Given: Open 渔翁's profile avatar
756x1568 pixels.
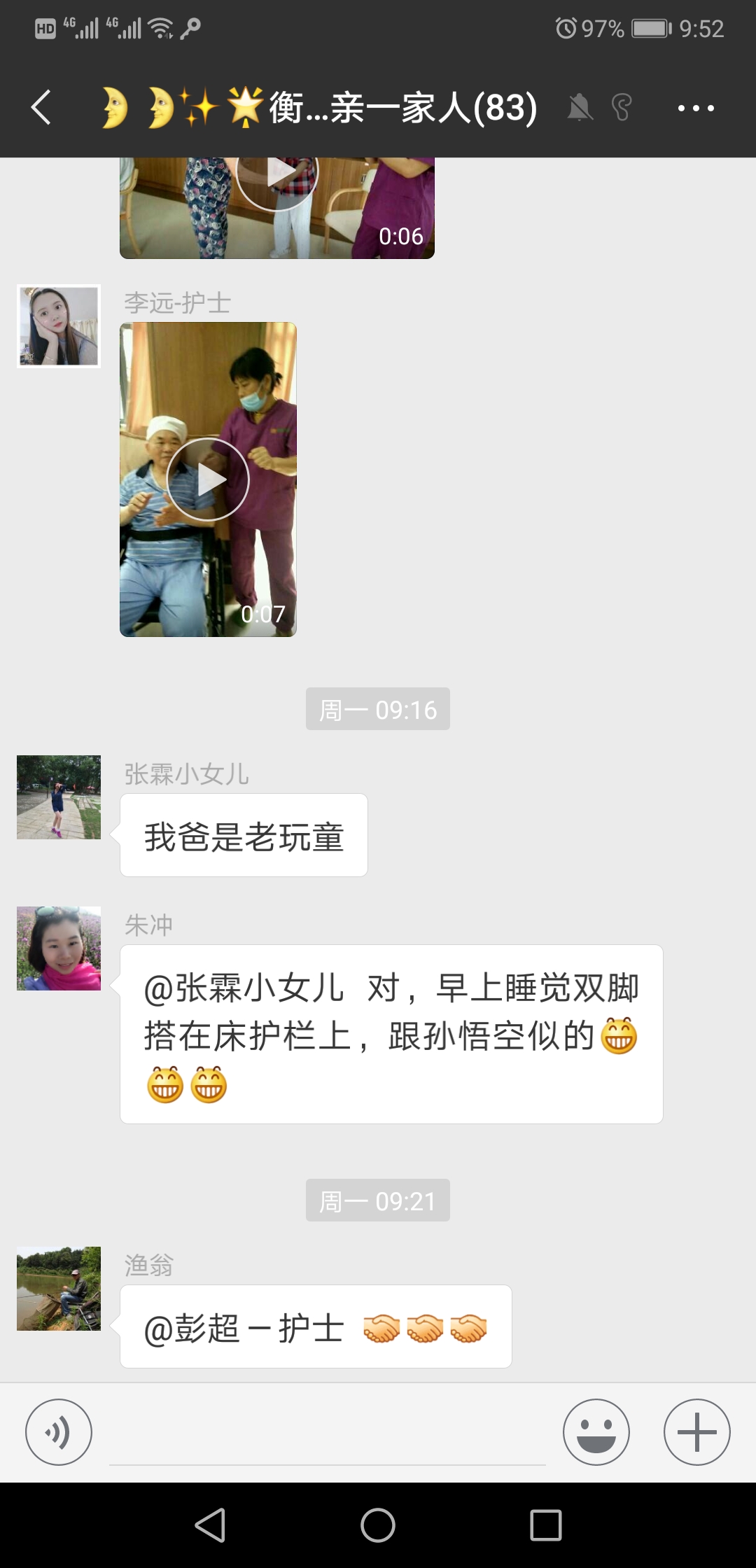Looking at the screenshot, I should tap(59, 1288).
